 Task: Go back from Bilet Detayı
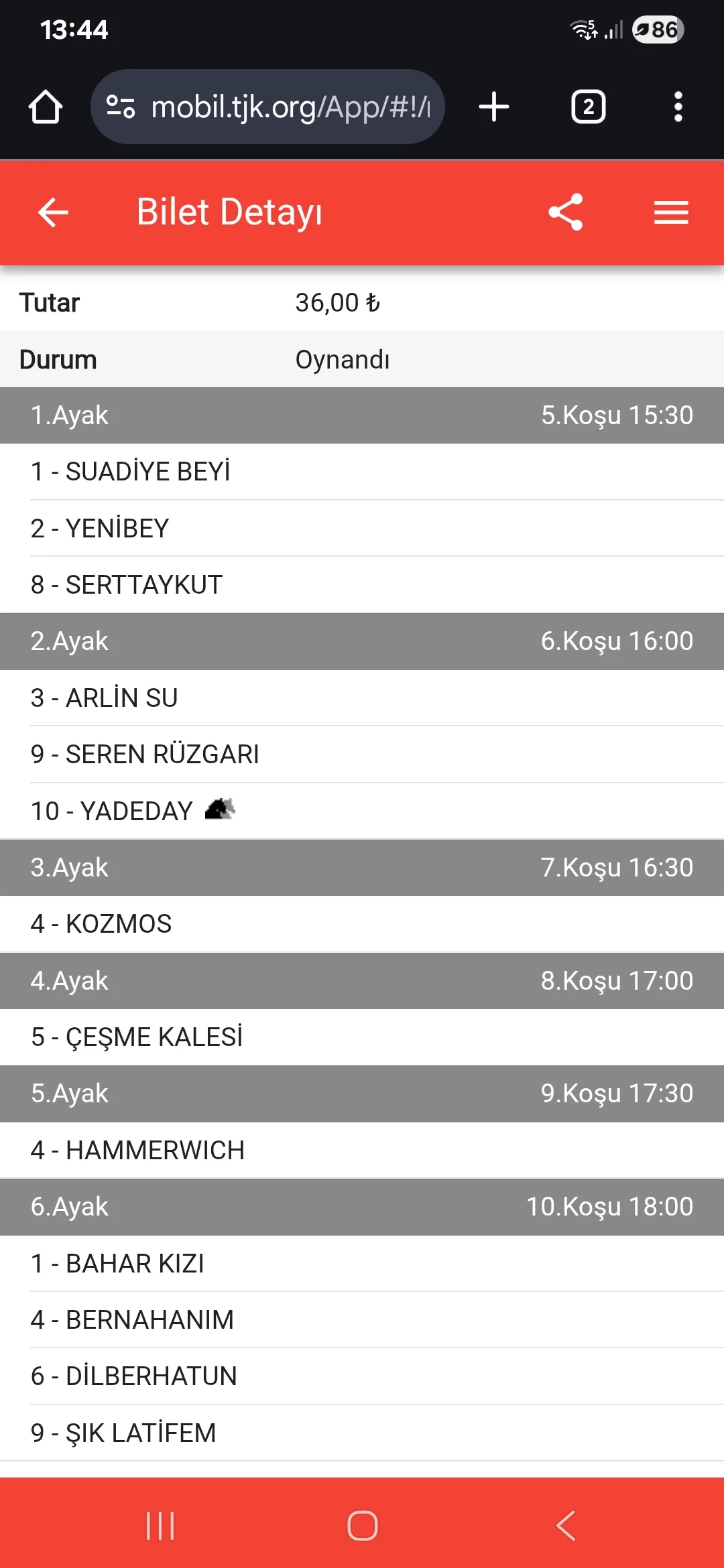[54, 212]
